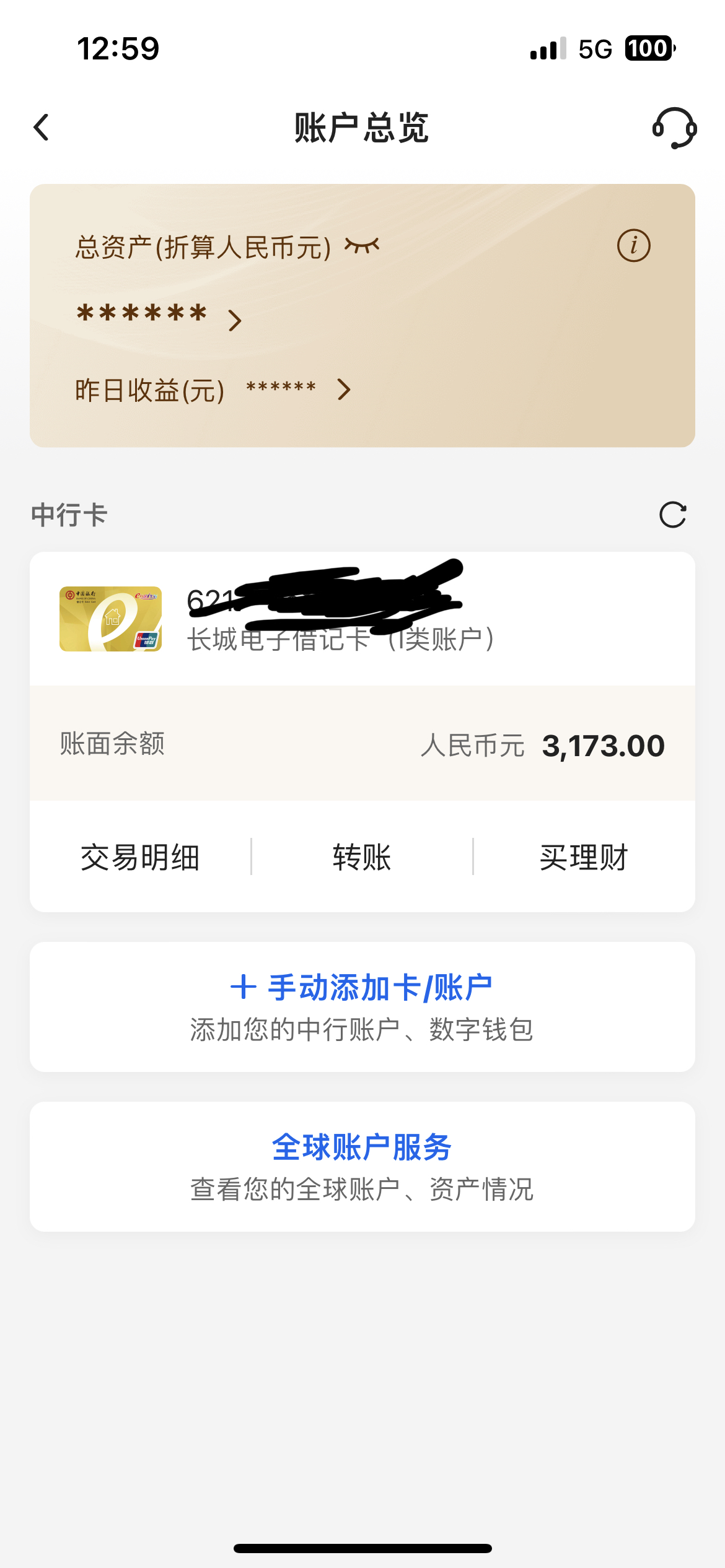The height and width of the screenshot is (1568, 725).
Task: Start a 转账 transfer
Action: tap(362, 857)
